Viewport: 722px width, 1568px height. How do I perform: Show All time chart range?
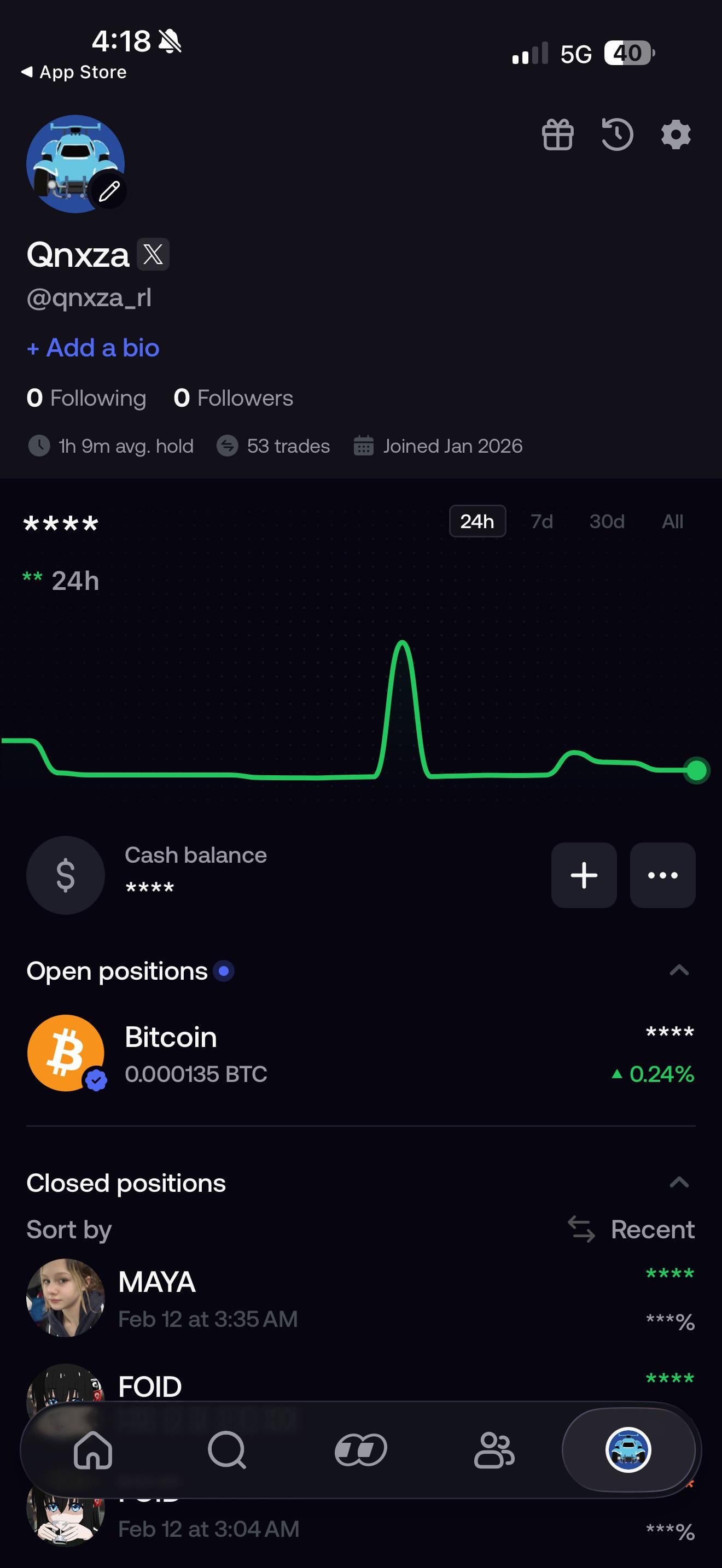tap(672, 522)
